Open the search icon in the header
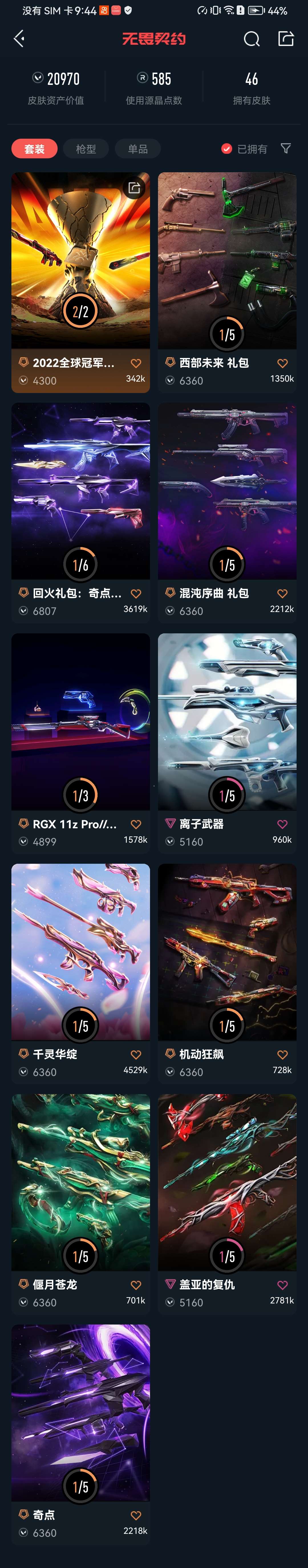 point(251,40)
